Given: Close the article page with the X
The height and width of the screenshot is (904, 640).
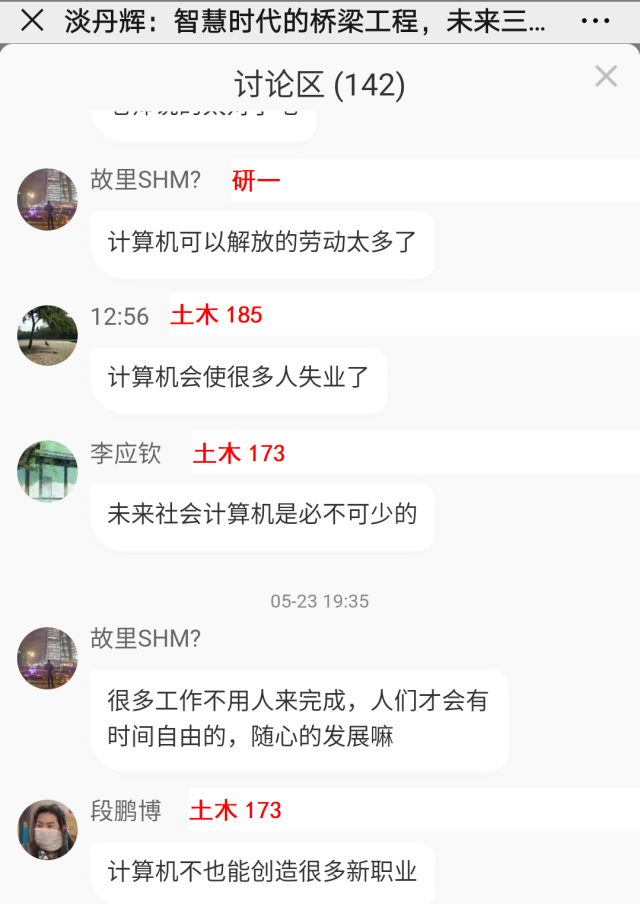Looking at the screenshot, I should pos(32,20).
